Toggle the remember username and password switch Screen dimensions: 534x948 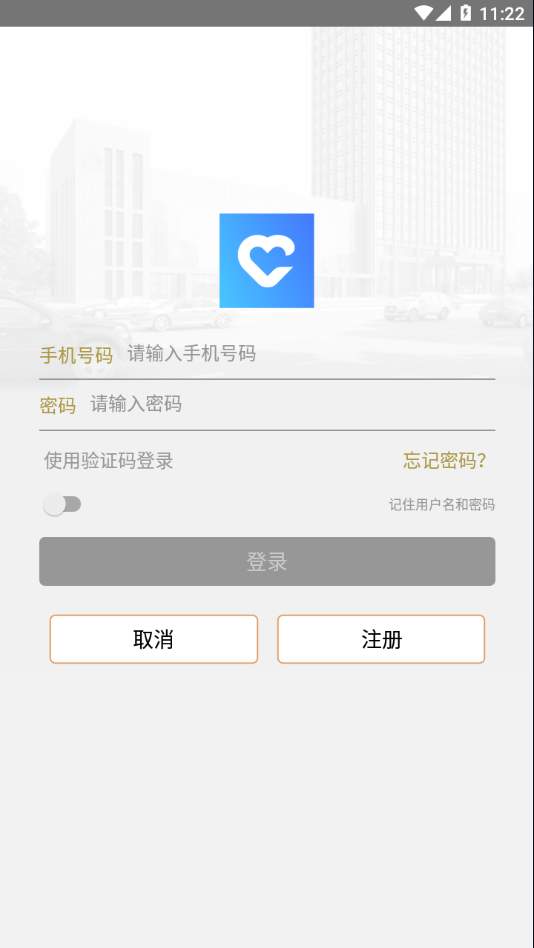62,504
